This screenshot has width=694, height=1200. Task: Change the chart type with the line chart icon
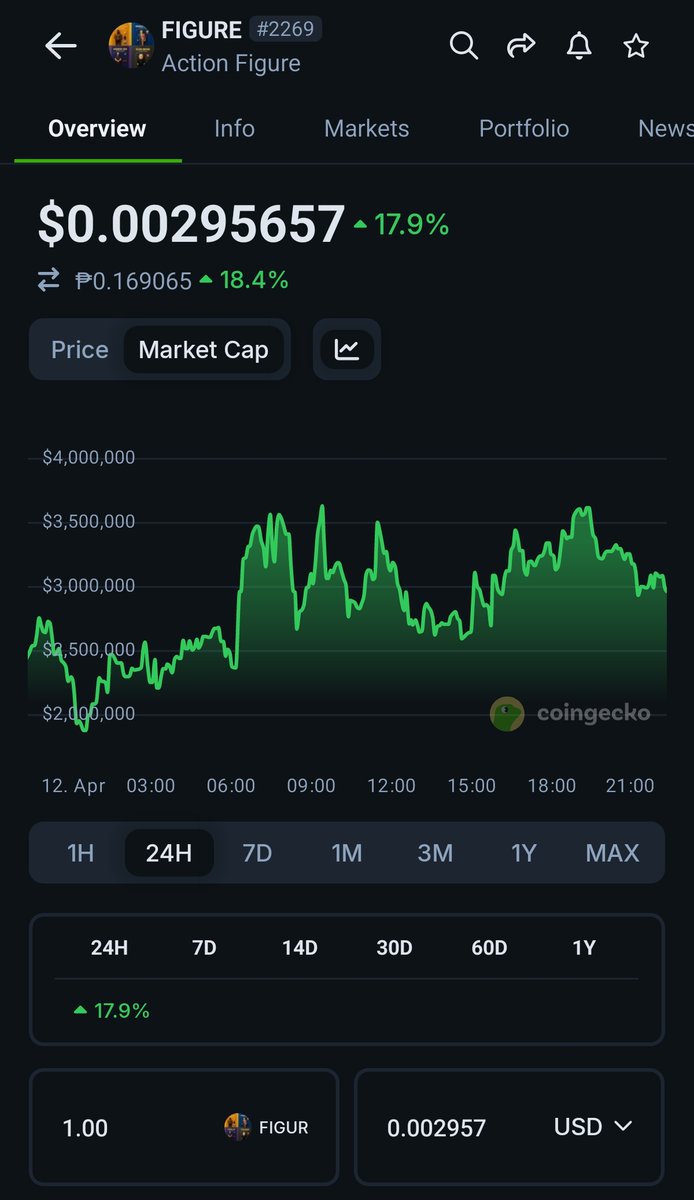(347, 349)
